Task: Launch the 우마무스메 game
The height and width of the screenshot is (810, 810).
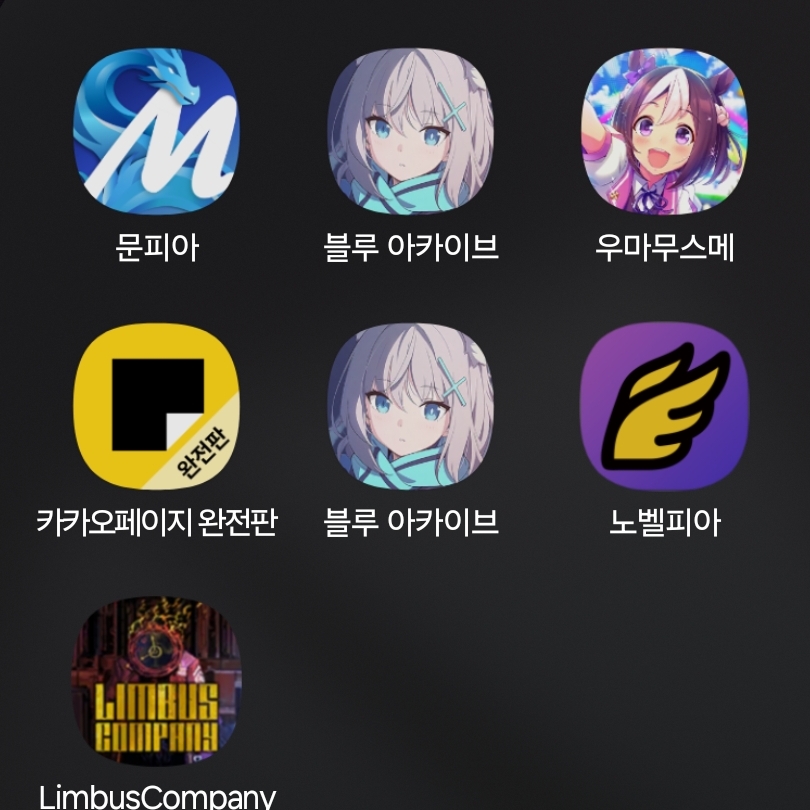Action: pyautogui.click(x=664, y=132)
